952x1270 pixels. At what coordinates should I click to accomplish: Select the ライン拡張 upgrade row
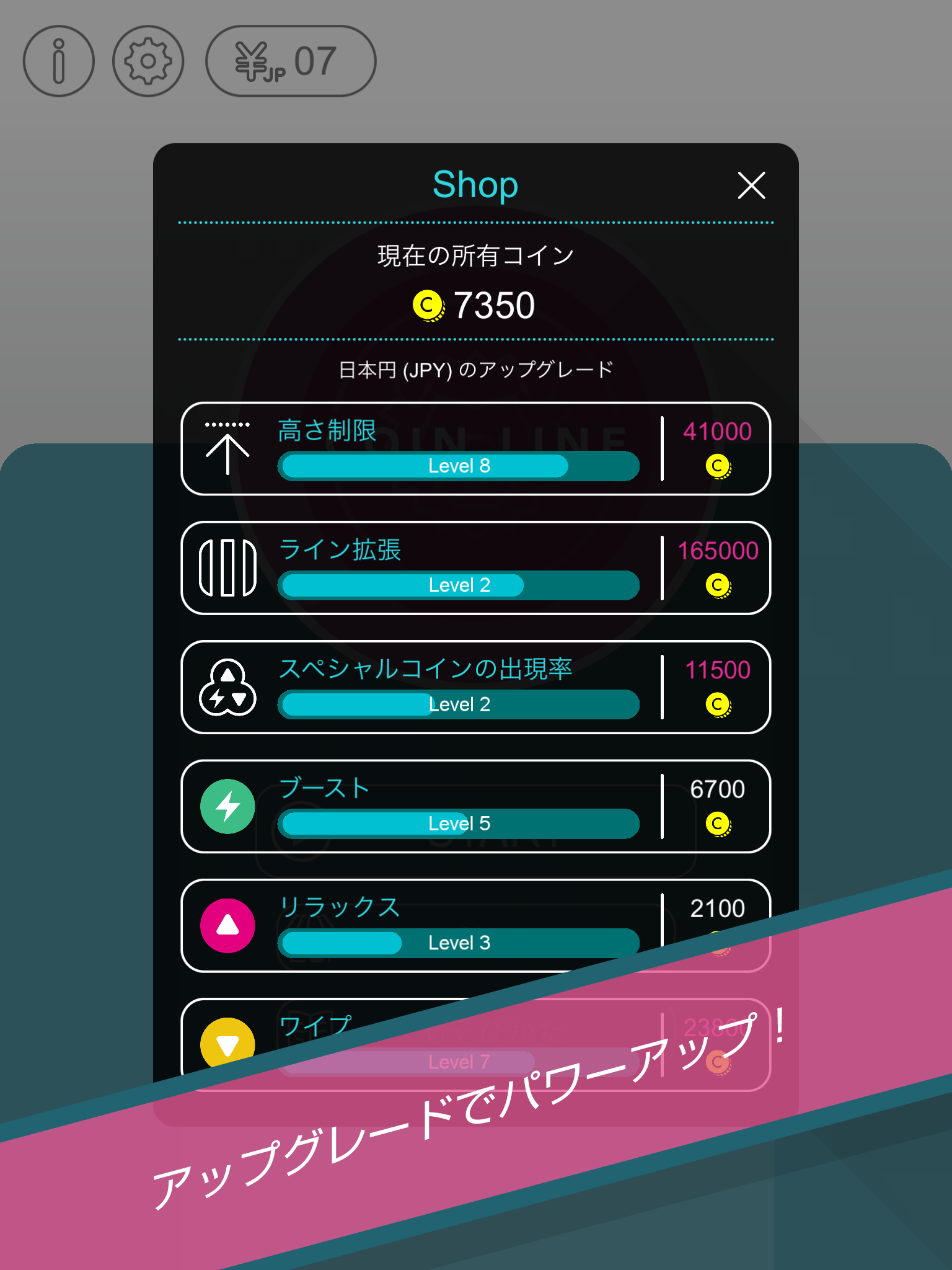pos(475,569)
